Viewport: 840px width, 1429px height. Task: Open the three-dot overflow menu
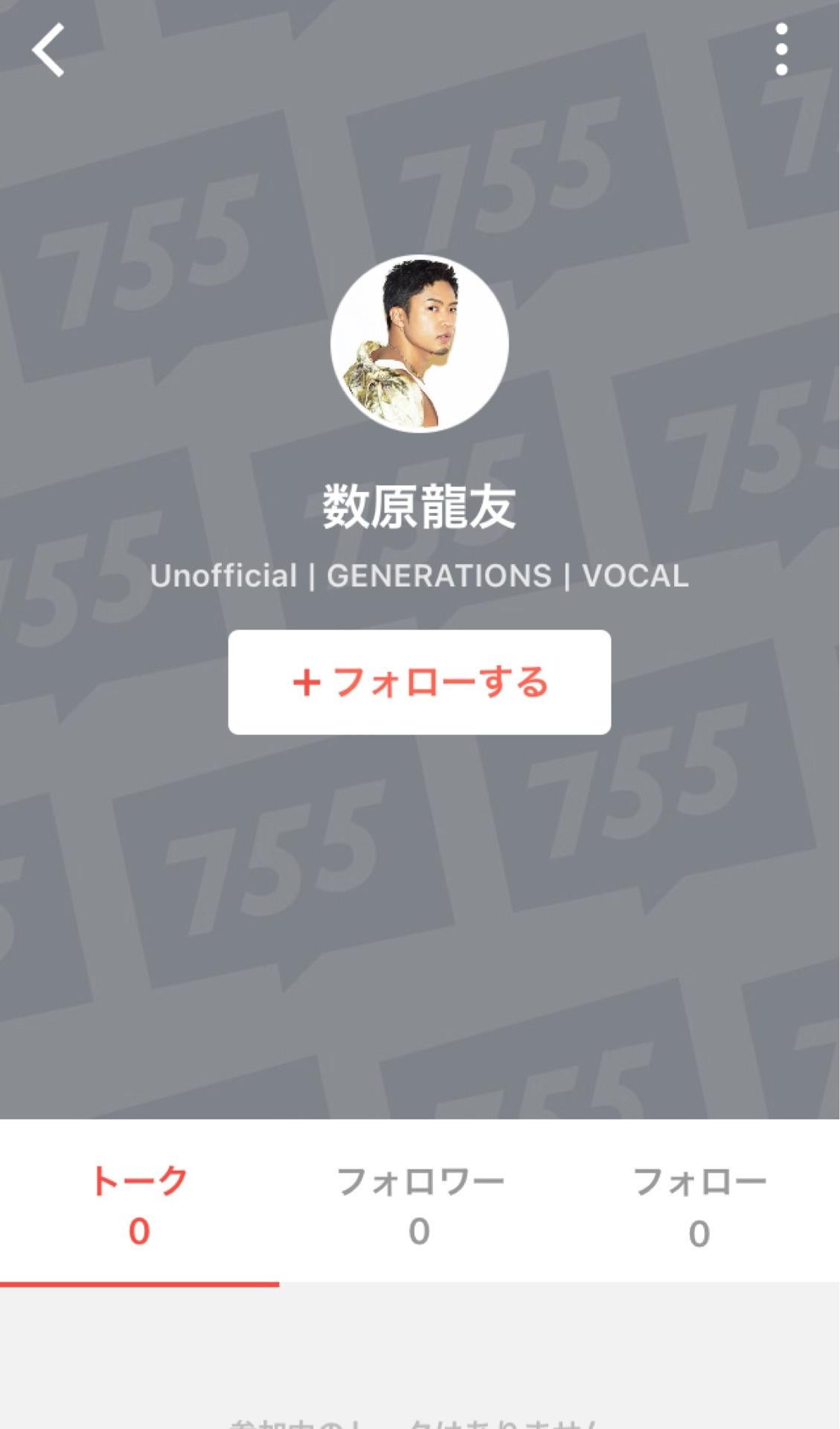tap(780, 50)
